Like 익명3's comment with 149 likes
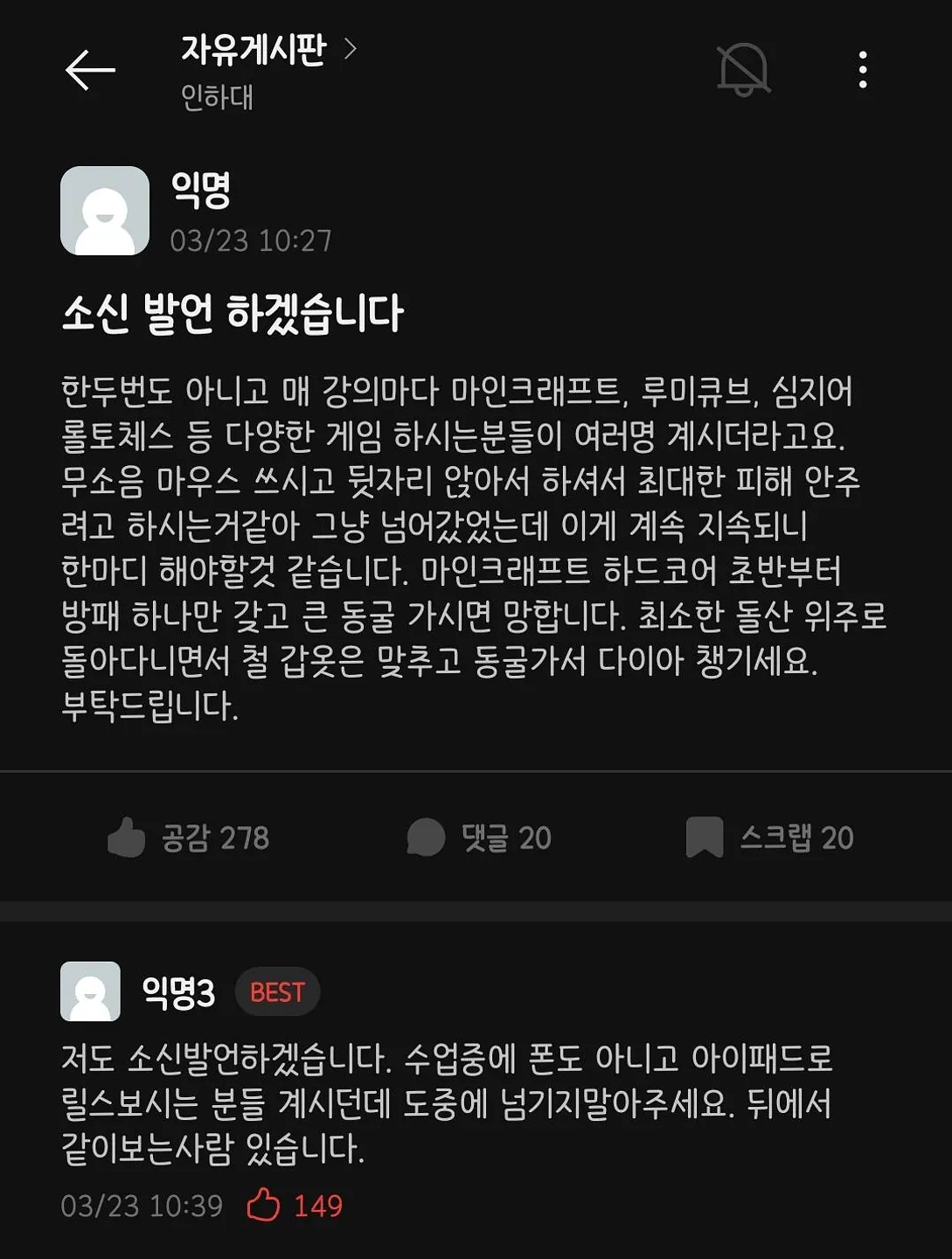This screenshot has height=1259, width=952. pyautogui.click(x=263, y=1206)
